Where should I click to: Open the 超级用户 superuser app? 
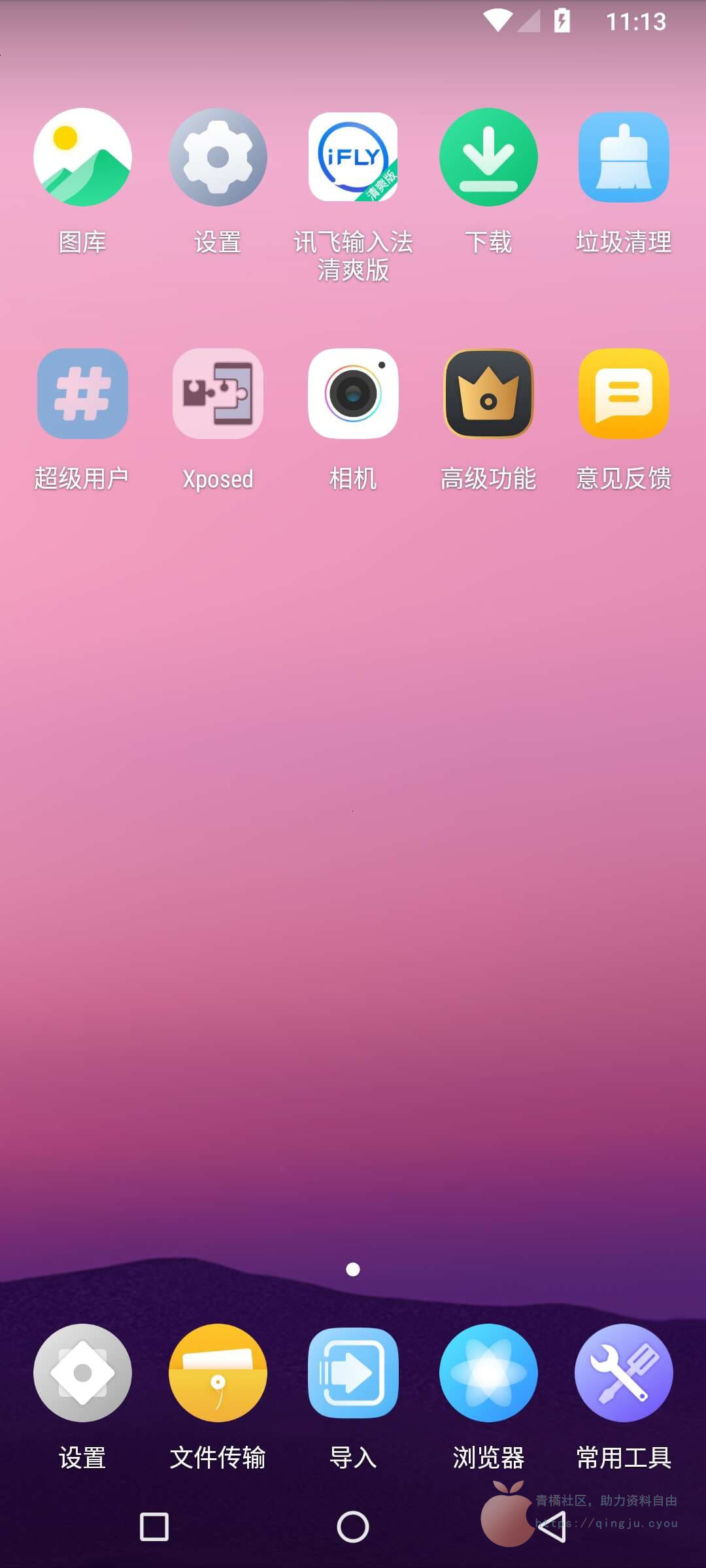point(82,393)
